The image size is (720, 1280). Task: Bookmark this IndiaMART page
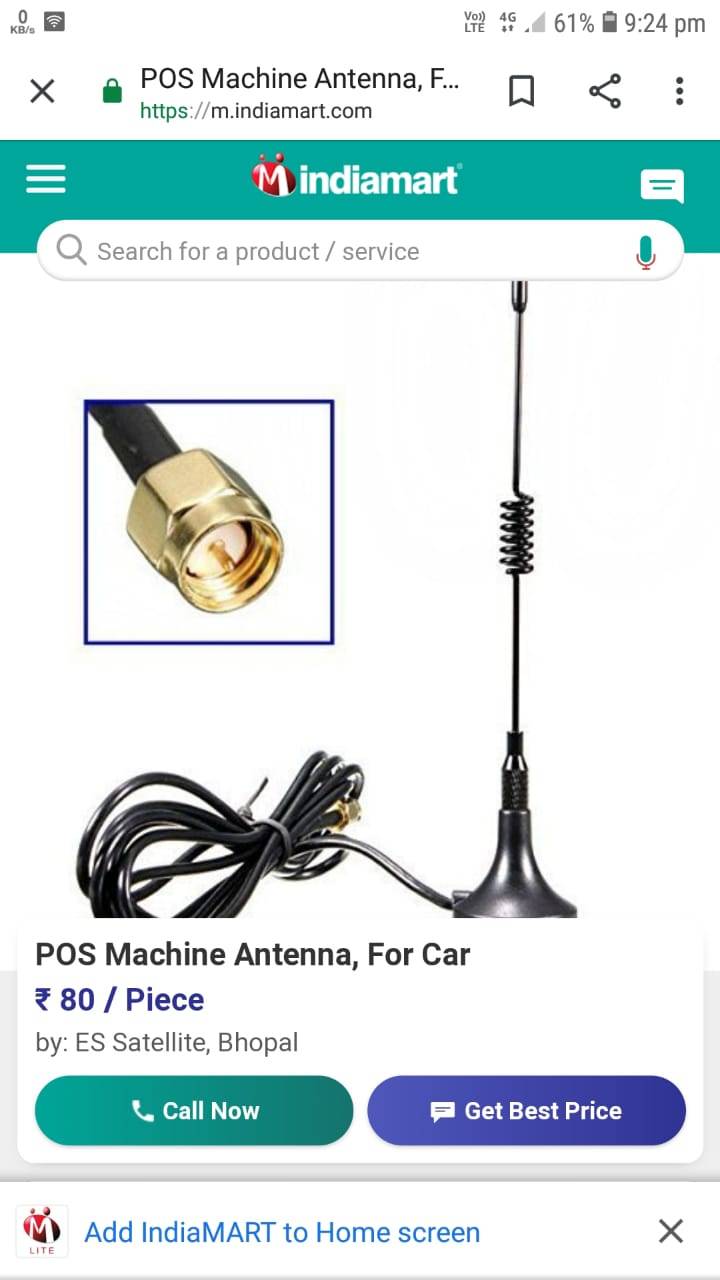coord(521,92)
